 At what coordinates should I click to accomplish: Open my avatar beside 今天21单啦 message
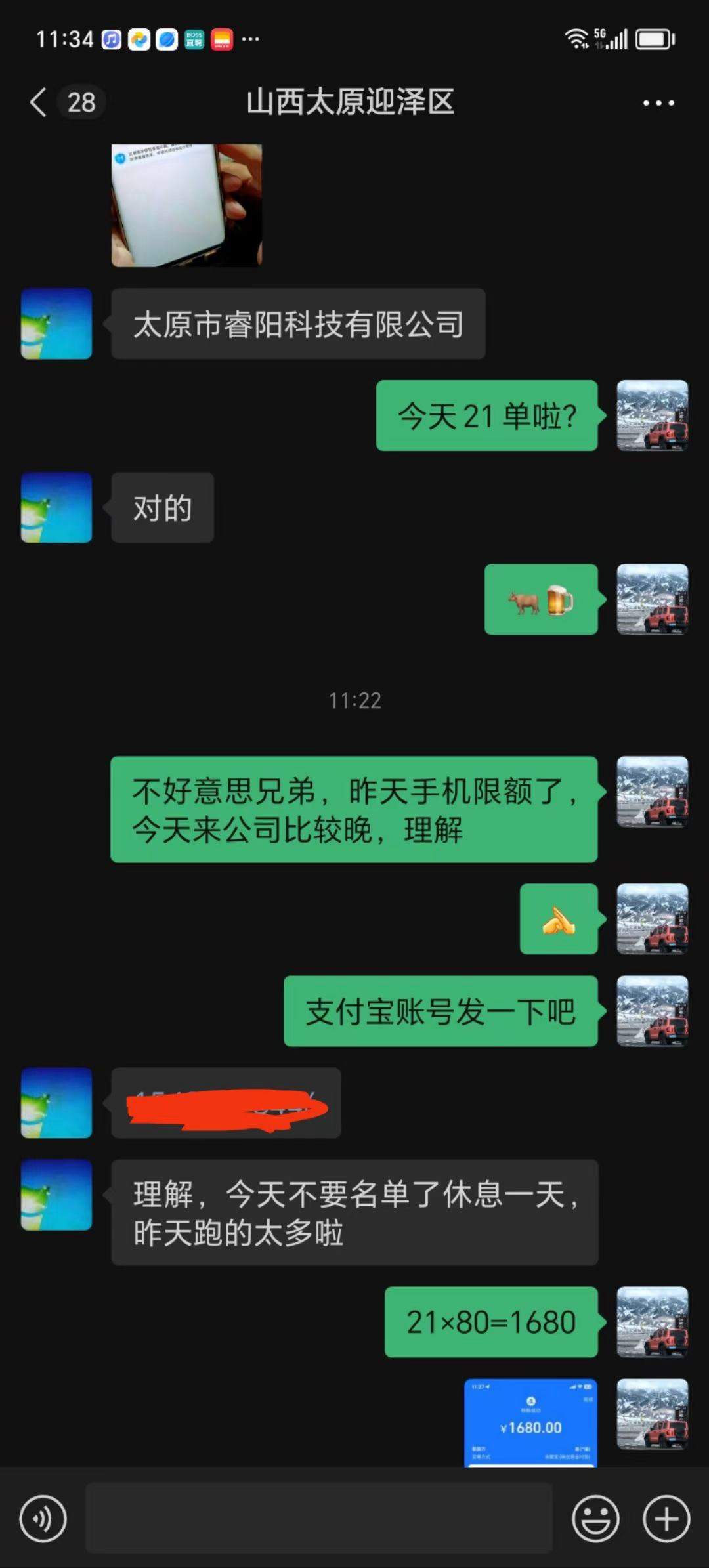tap(652, 415)
